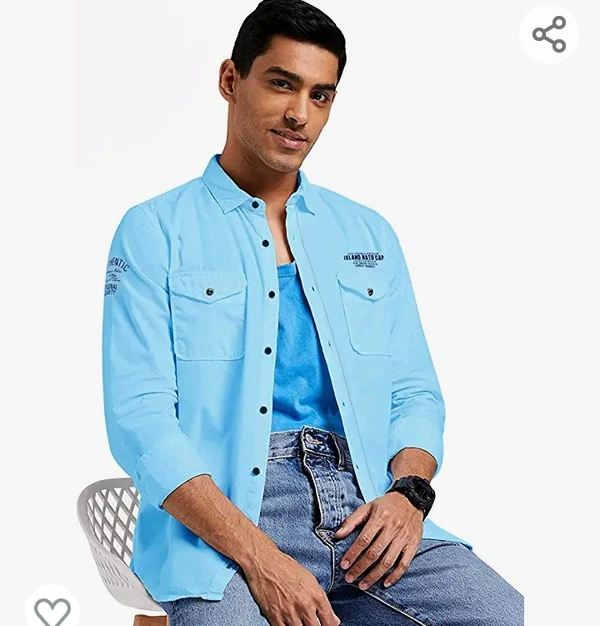600x626 pixels.
Task: Add the shirt to wishlist
Action: coord(52,610)
